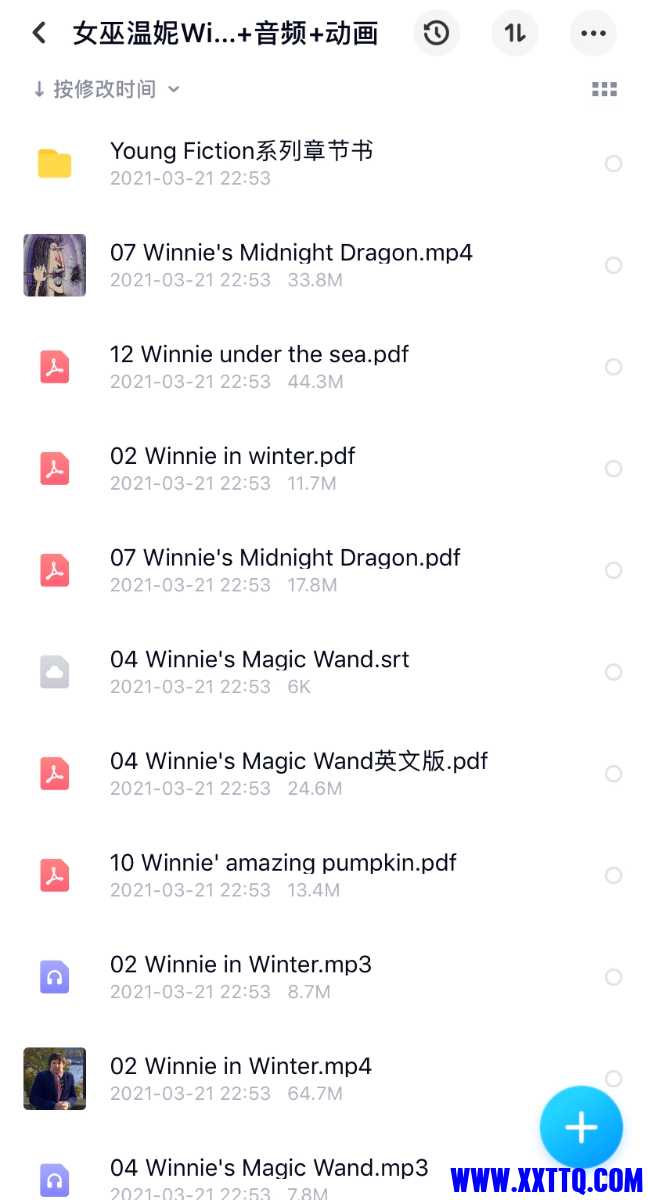Open 04 Winnie's Magic Wand.mp3
Screen dimensions: 648x1200
click(x=268, y=1168)
